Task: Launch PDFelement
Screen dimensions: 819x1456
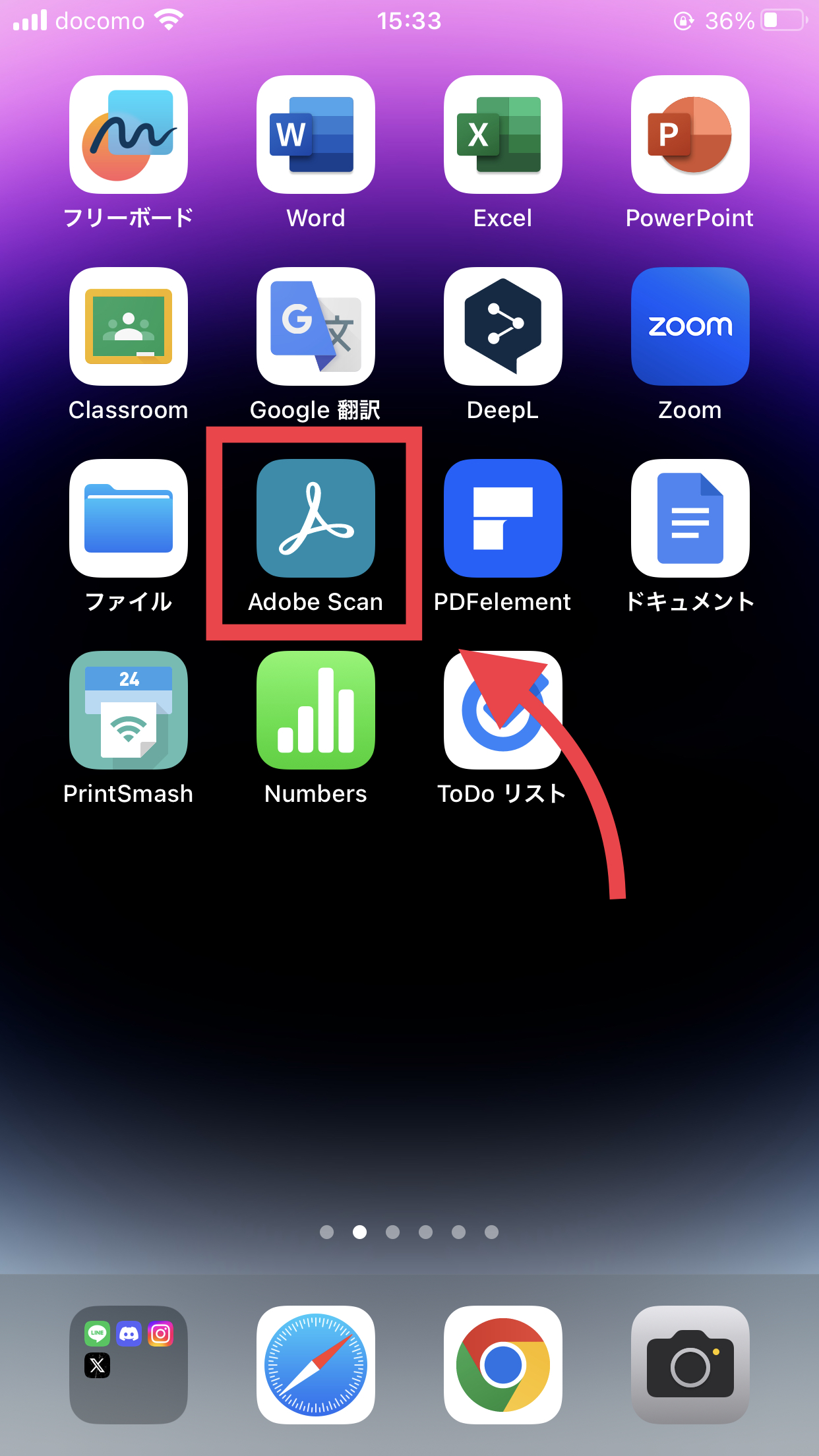Action: tap(502, 518)
